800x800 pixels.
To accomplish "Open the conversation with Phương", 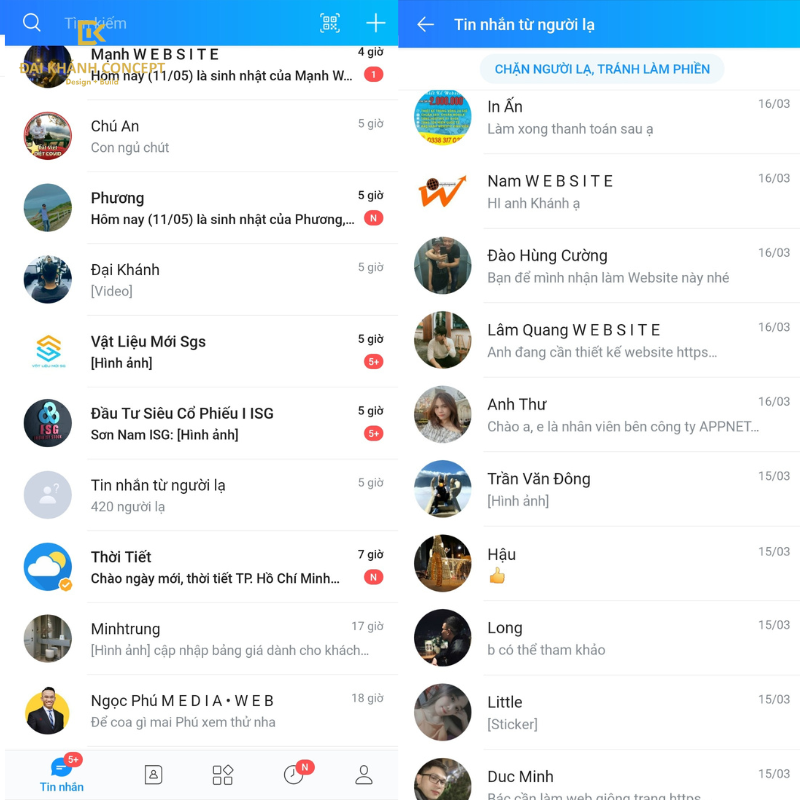I will pyautogui.click(x=200, y=208).
